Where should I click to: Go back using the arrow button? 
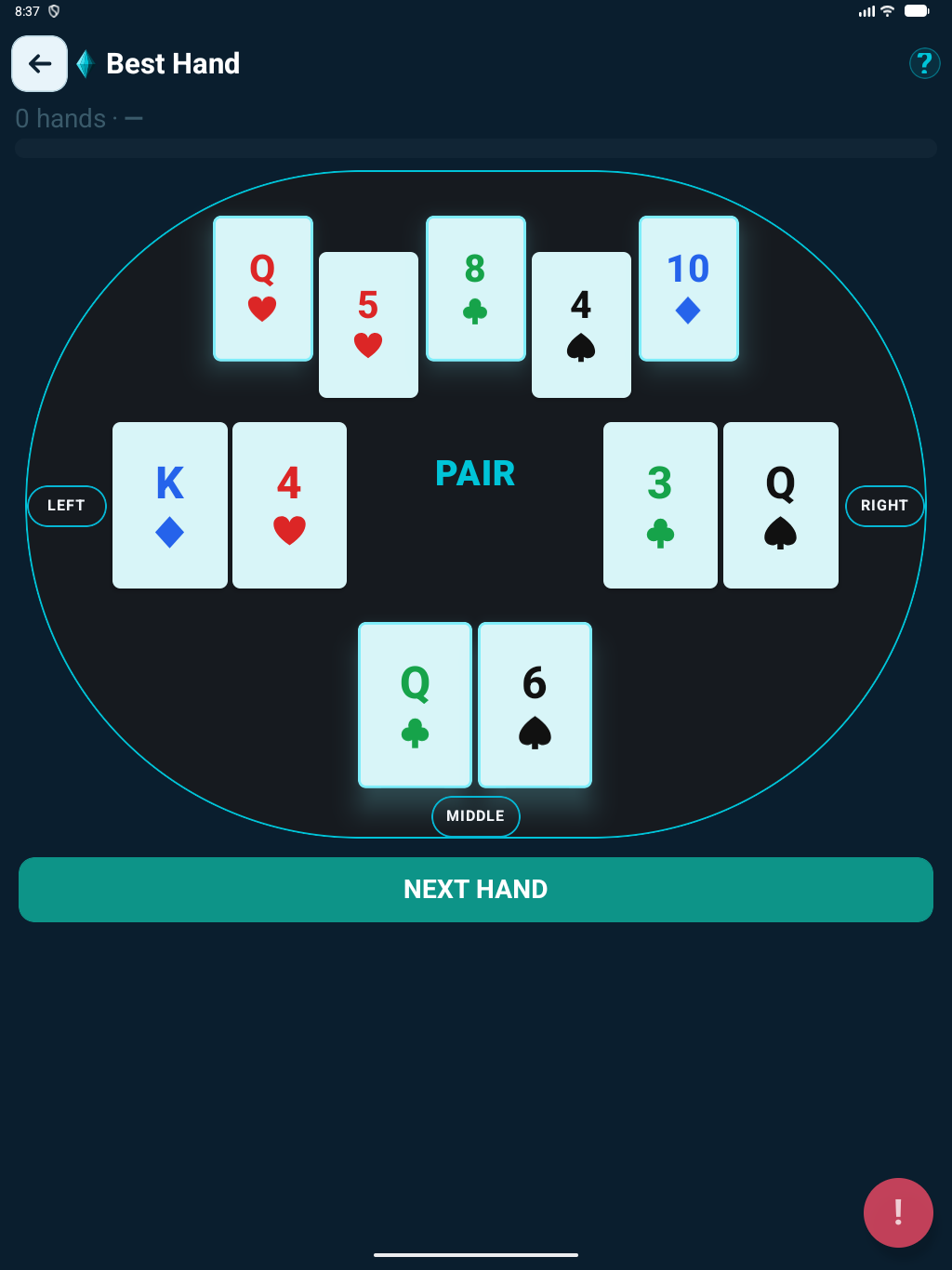coord(39,64)
